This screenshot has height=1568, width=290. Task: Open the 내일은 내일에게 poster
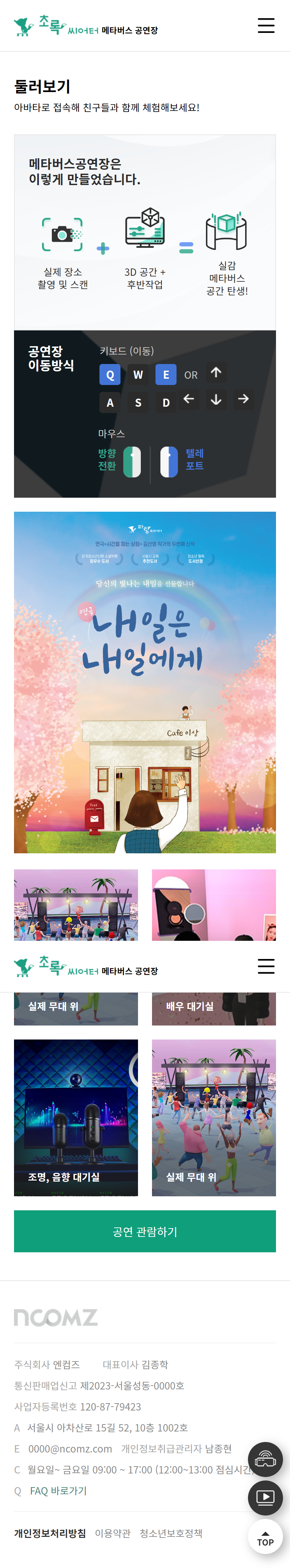pyautogui.click(x=145, y=682)
